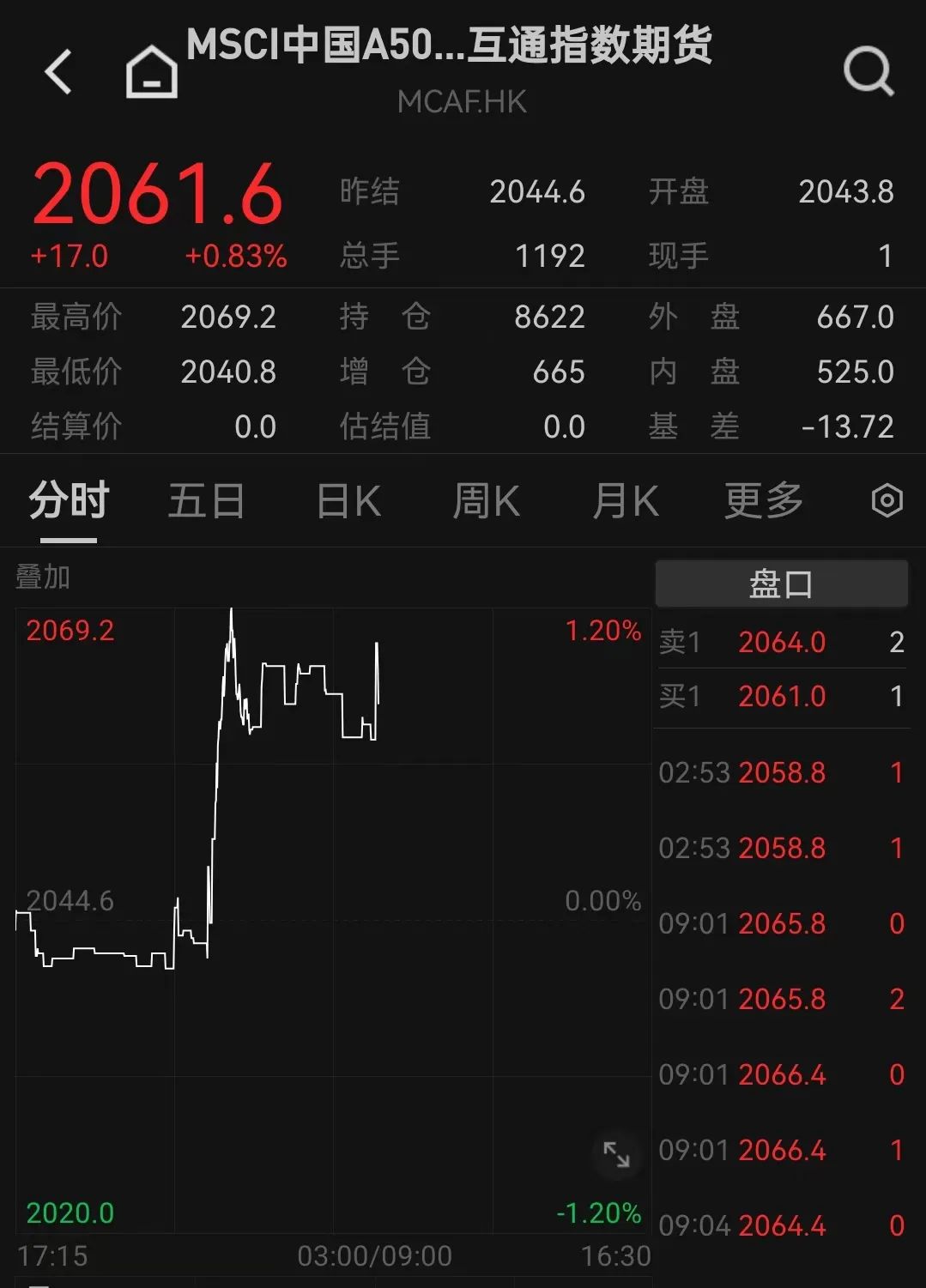Tap the 盘口 order book button

[x=781, y=584]
